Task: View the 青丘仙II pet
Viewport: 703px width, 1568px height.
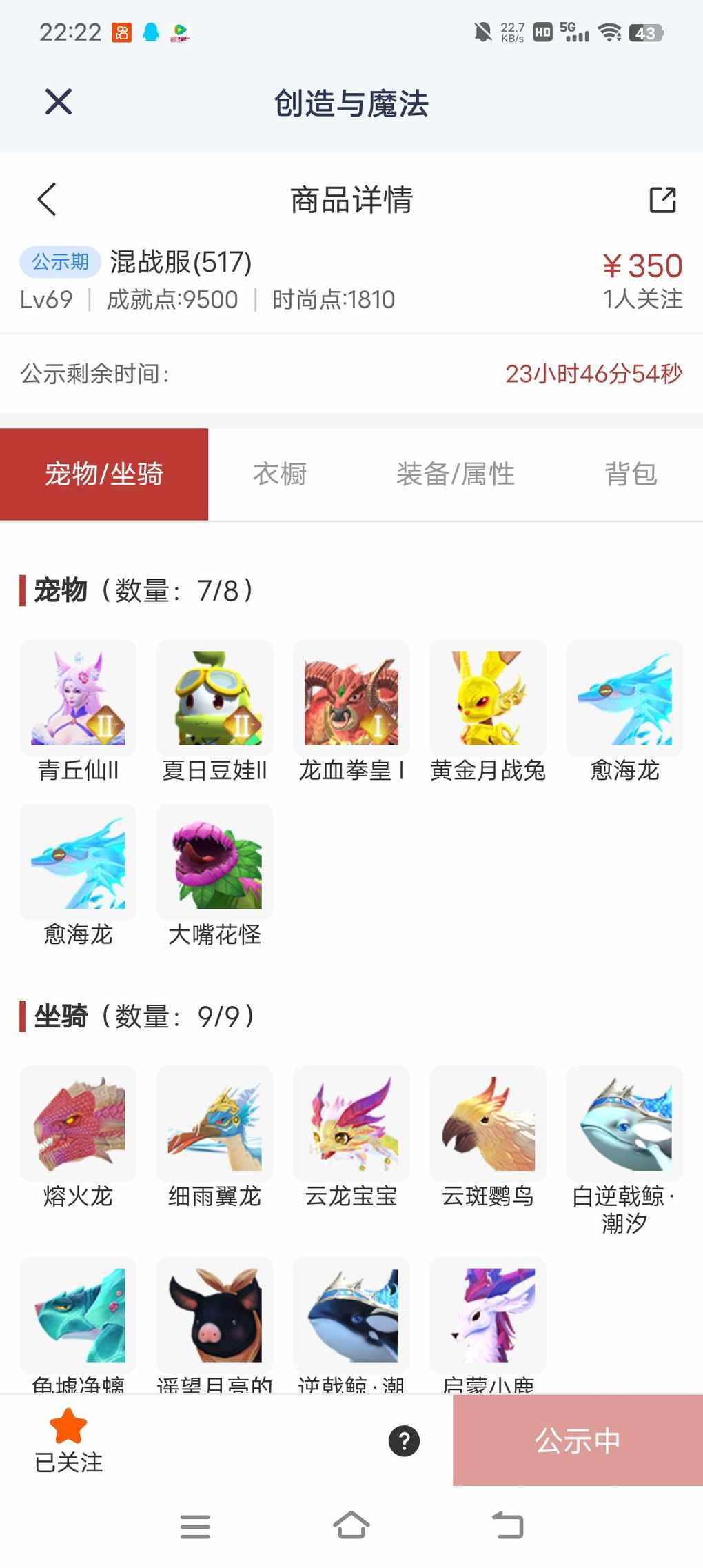Action: click(78, 698)
